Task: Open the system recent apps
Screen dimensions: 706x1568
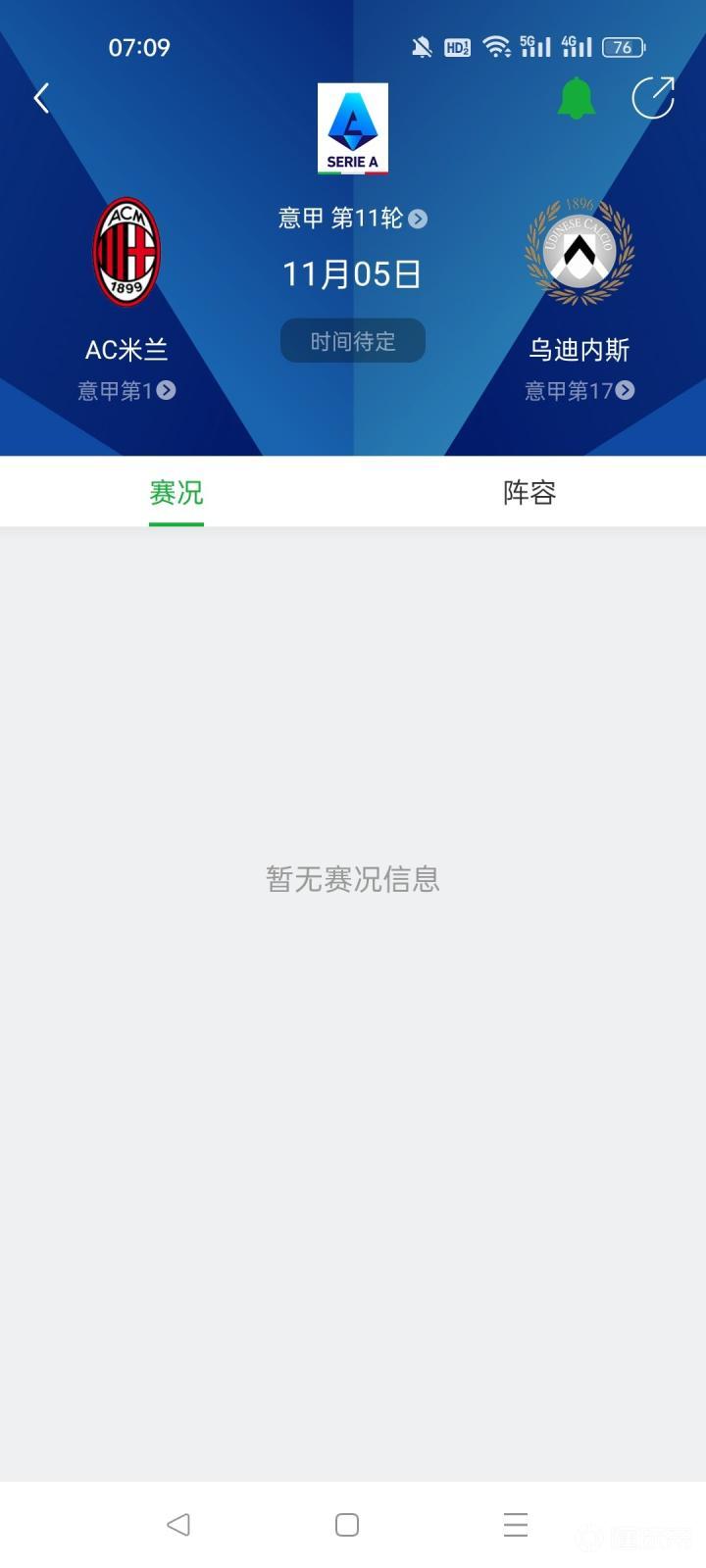Action: tap(516, 1525)
